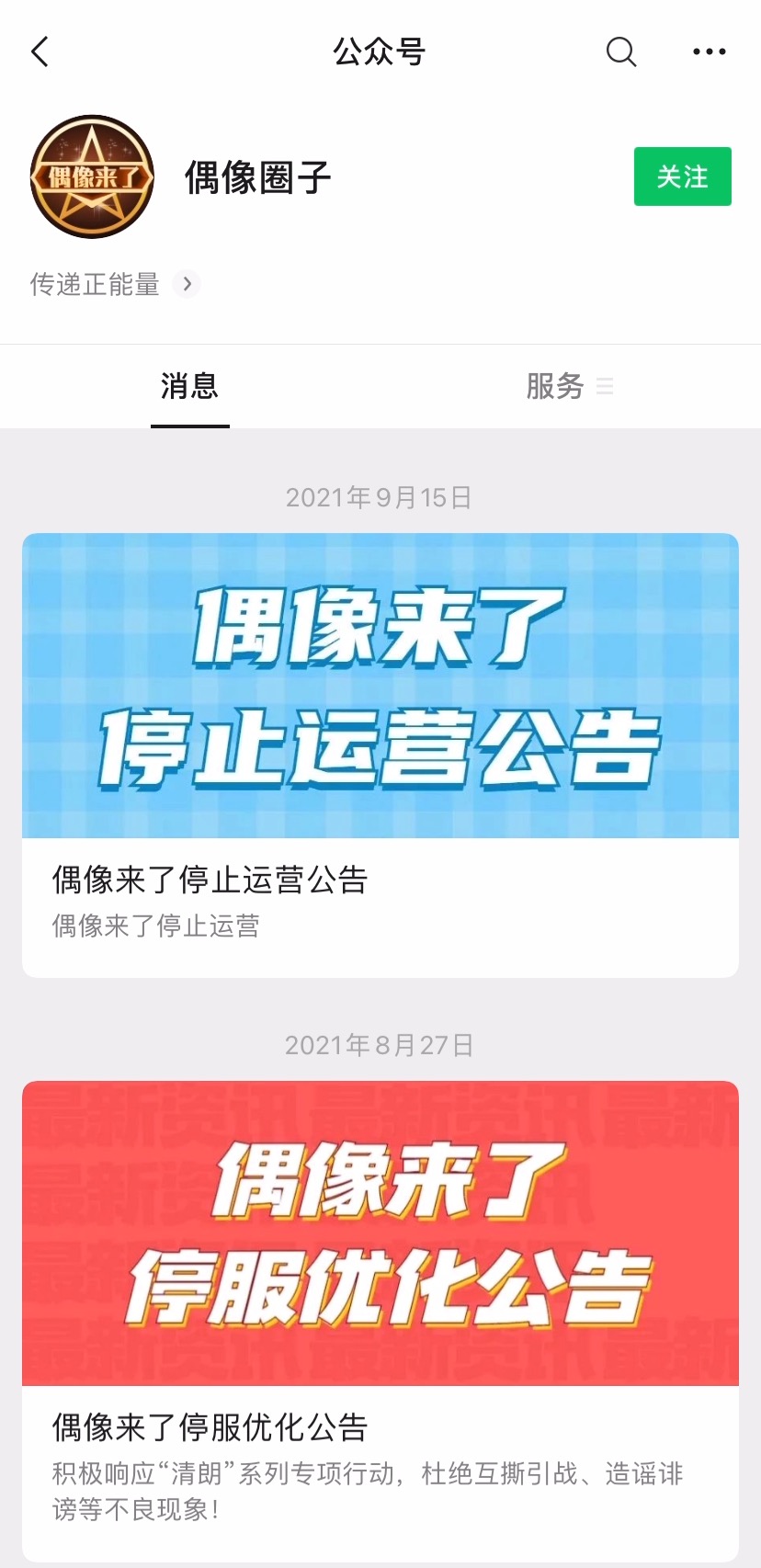The image size is (761, 1568).
Task: Tap the three-dot menu in the top bar
Action: click(x=708, y=52)
